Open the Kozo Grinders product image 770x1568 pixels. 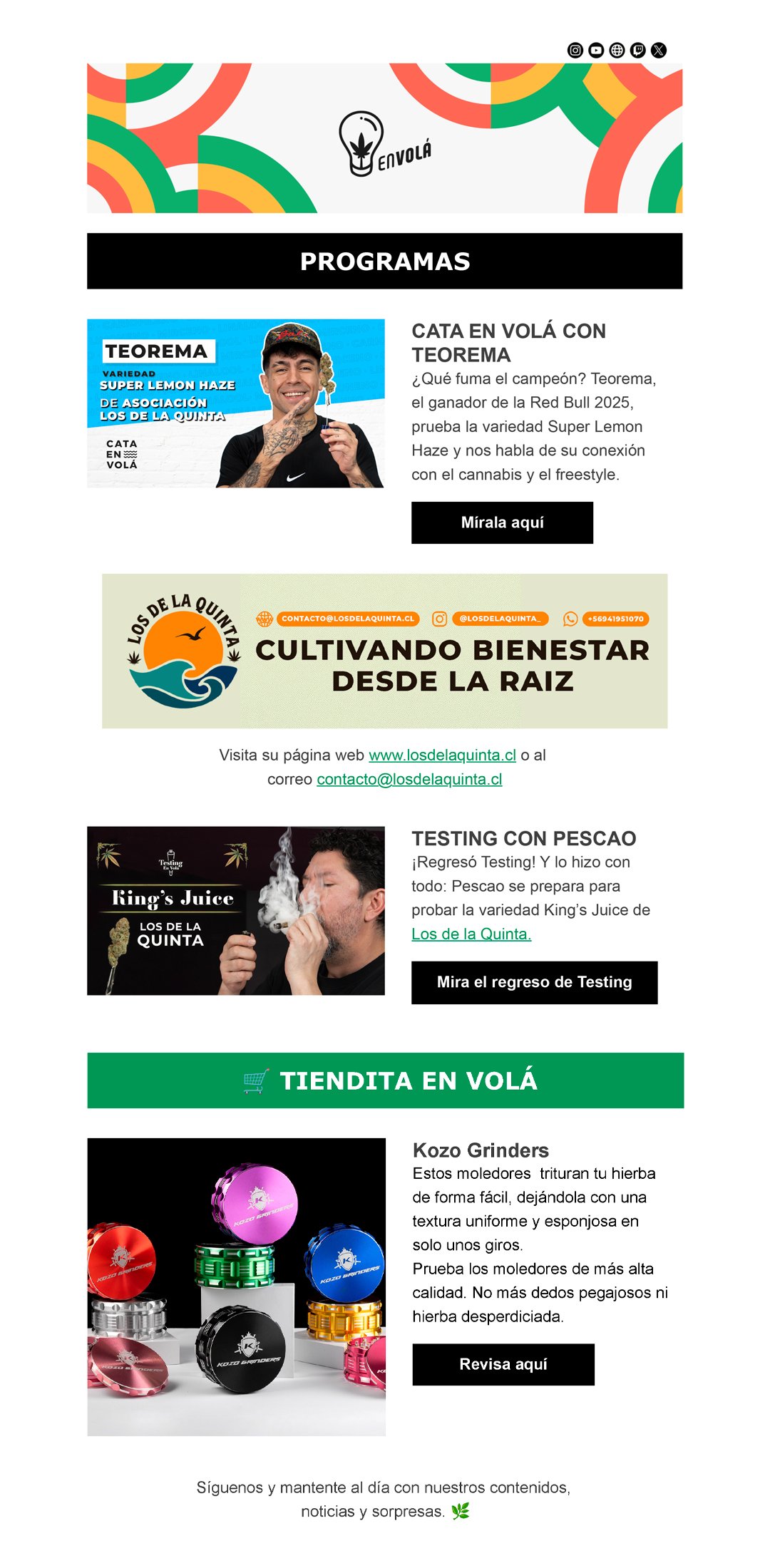[x=236, y=1286]
